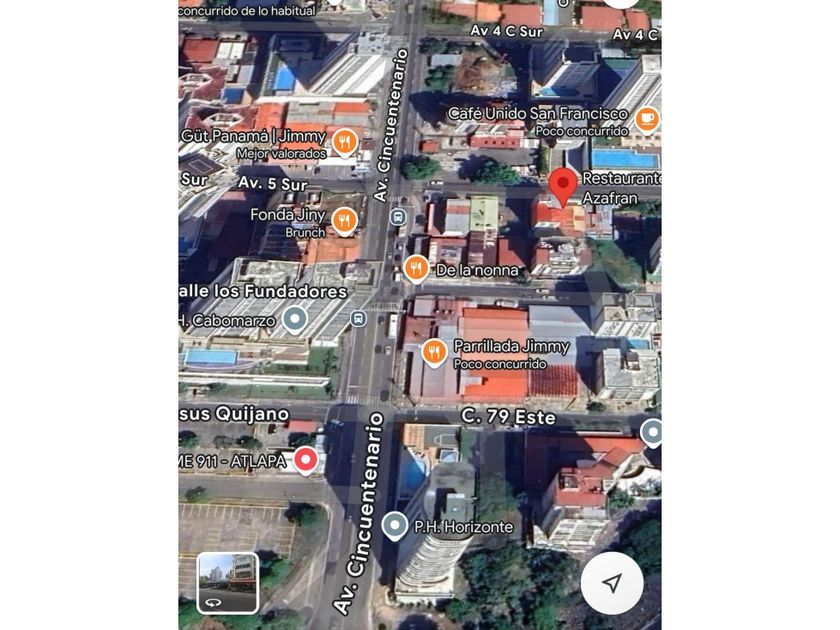The width and height of the screenshot is (840, 630).
Task: Tap the P.H. Horizonte building marker
Action: pos(396,525)
